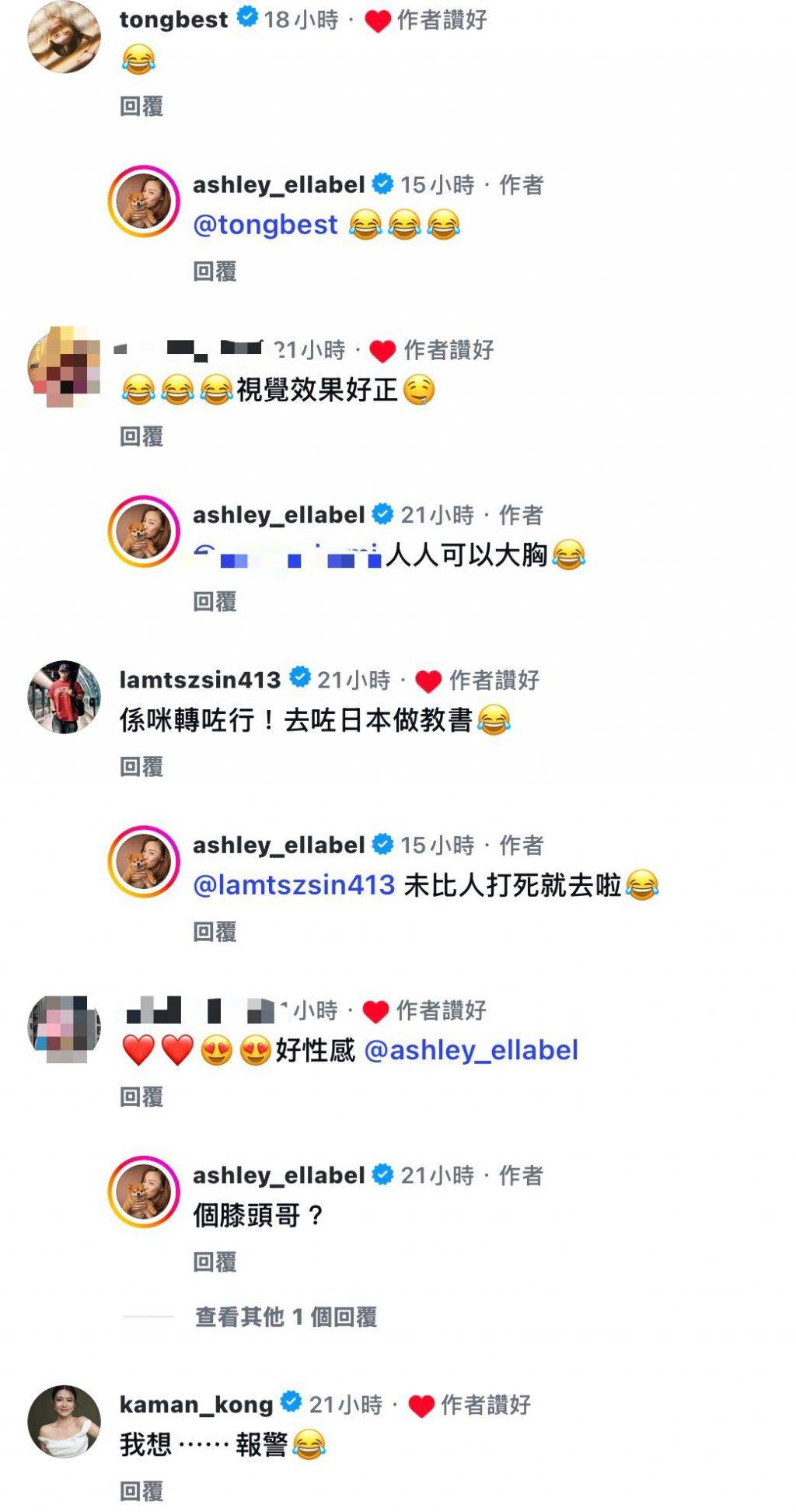This screenshot has width=796, height=1512.
Task: Follow the @tongbest mention link
Action: click(265, 226)
